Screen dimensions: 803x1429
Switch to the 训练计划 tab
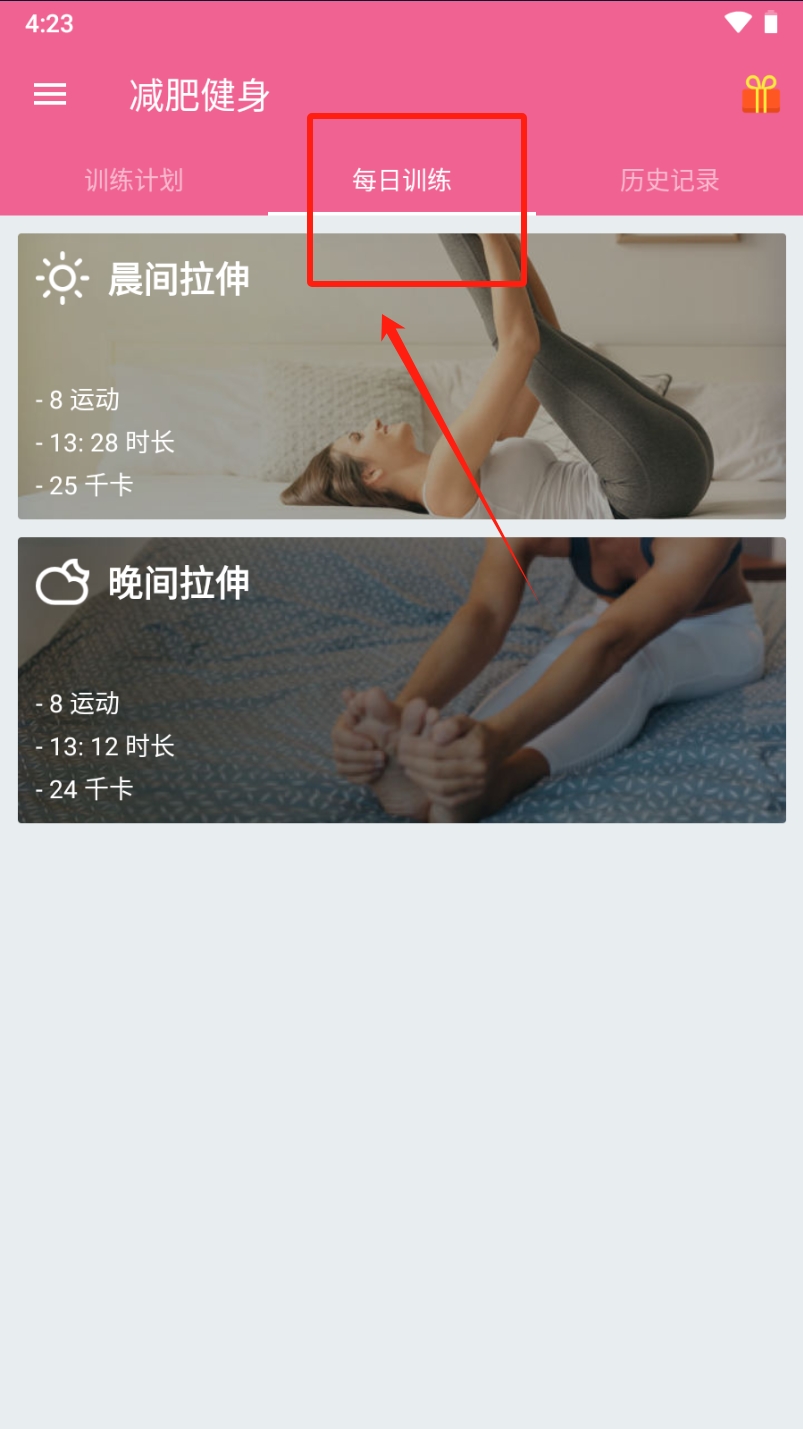[x=134, y=180]
